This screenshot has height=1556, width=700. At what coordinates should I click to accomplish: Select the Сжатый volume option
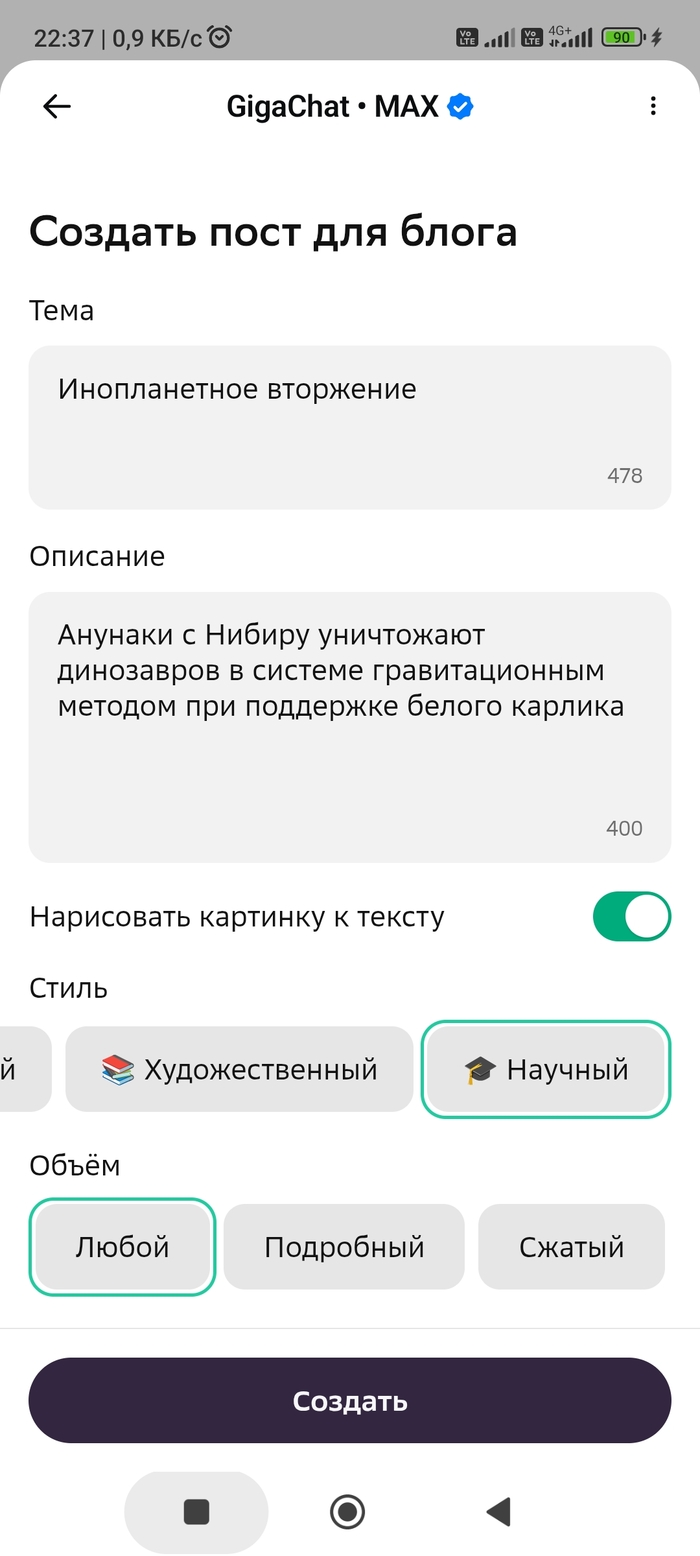tap(571, 1247)
